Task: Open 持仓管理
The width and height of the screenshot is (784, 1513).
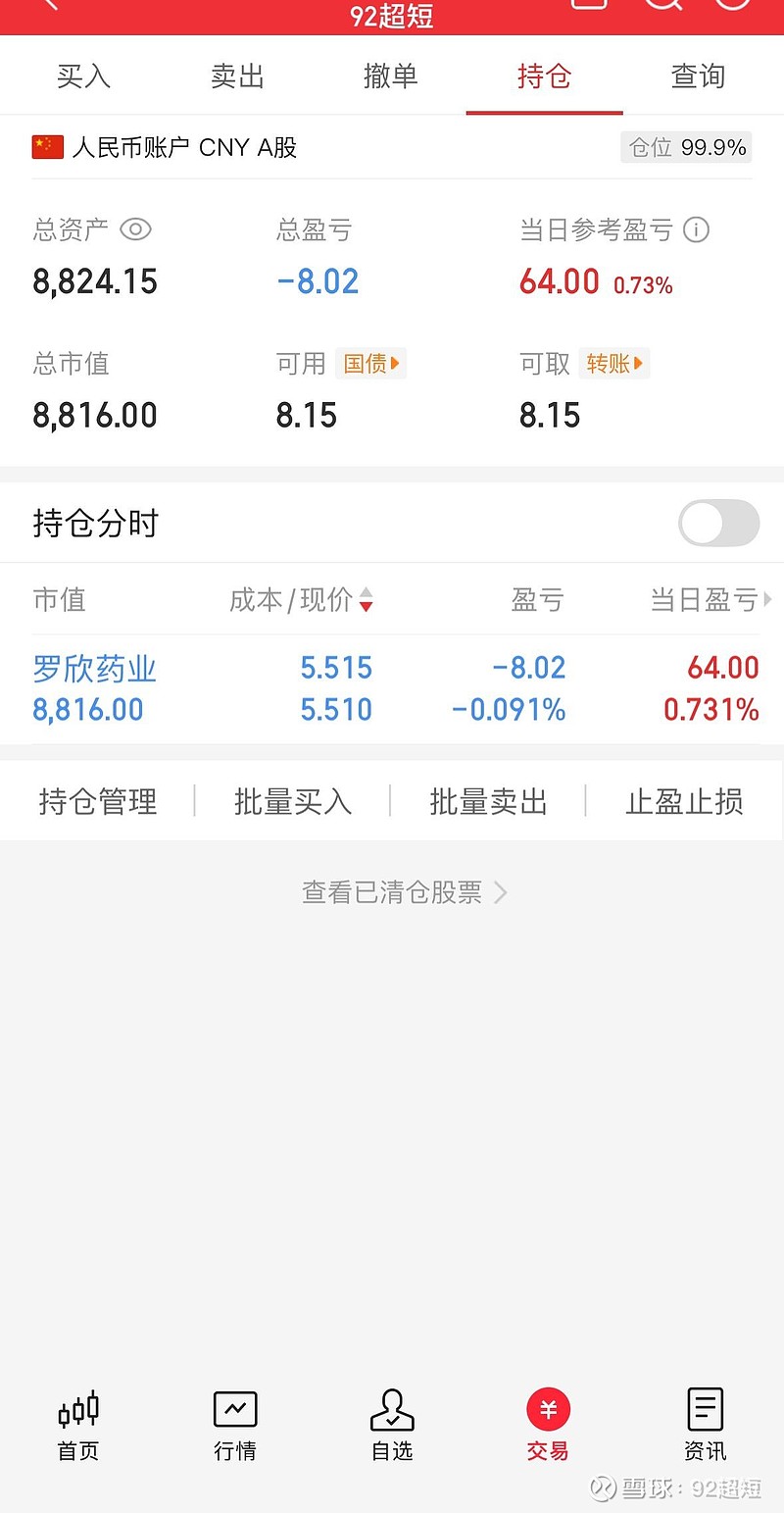Action: coord(98,801)
